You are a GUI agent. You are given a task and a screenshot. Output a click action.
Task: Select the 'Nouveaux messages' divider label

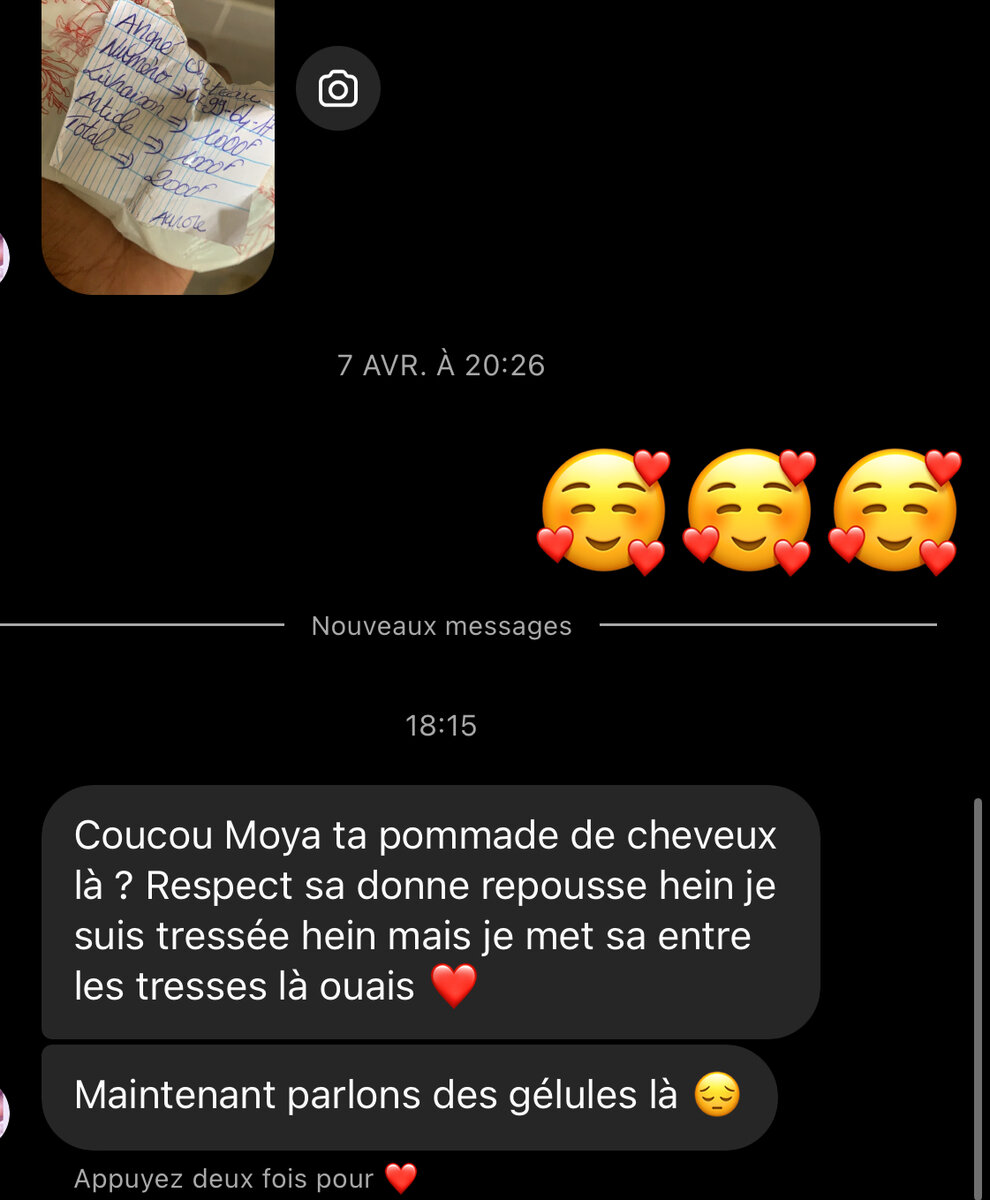pos(441,625)
